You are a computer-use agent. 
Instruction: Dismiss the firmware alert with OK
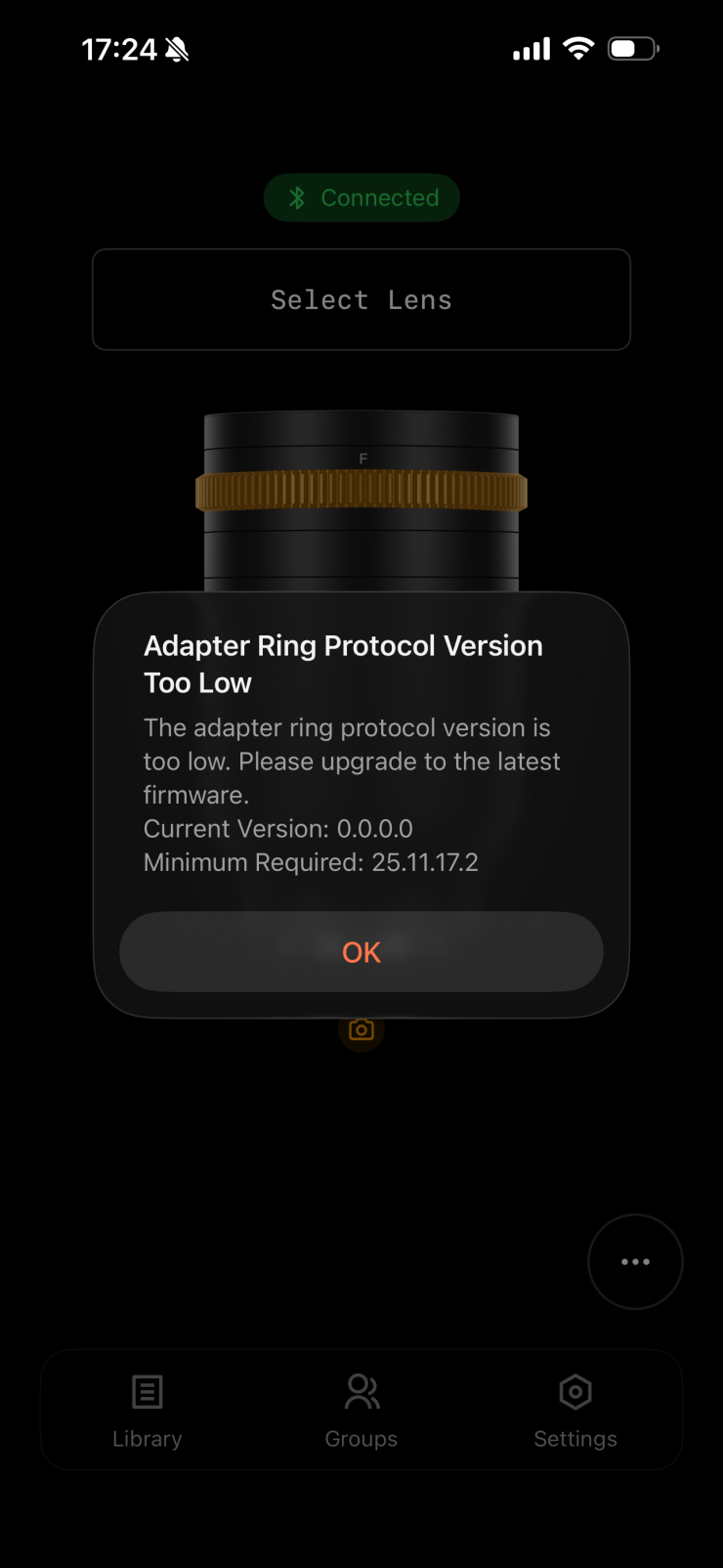click(x=361, y=952)
